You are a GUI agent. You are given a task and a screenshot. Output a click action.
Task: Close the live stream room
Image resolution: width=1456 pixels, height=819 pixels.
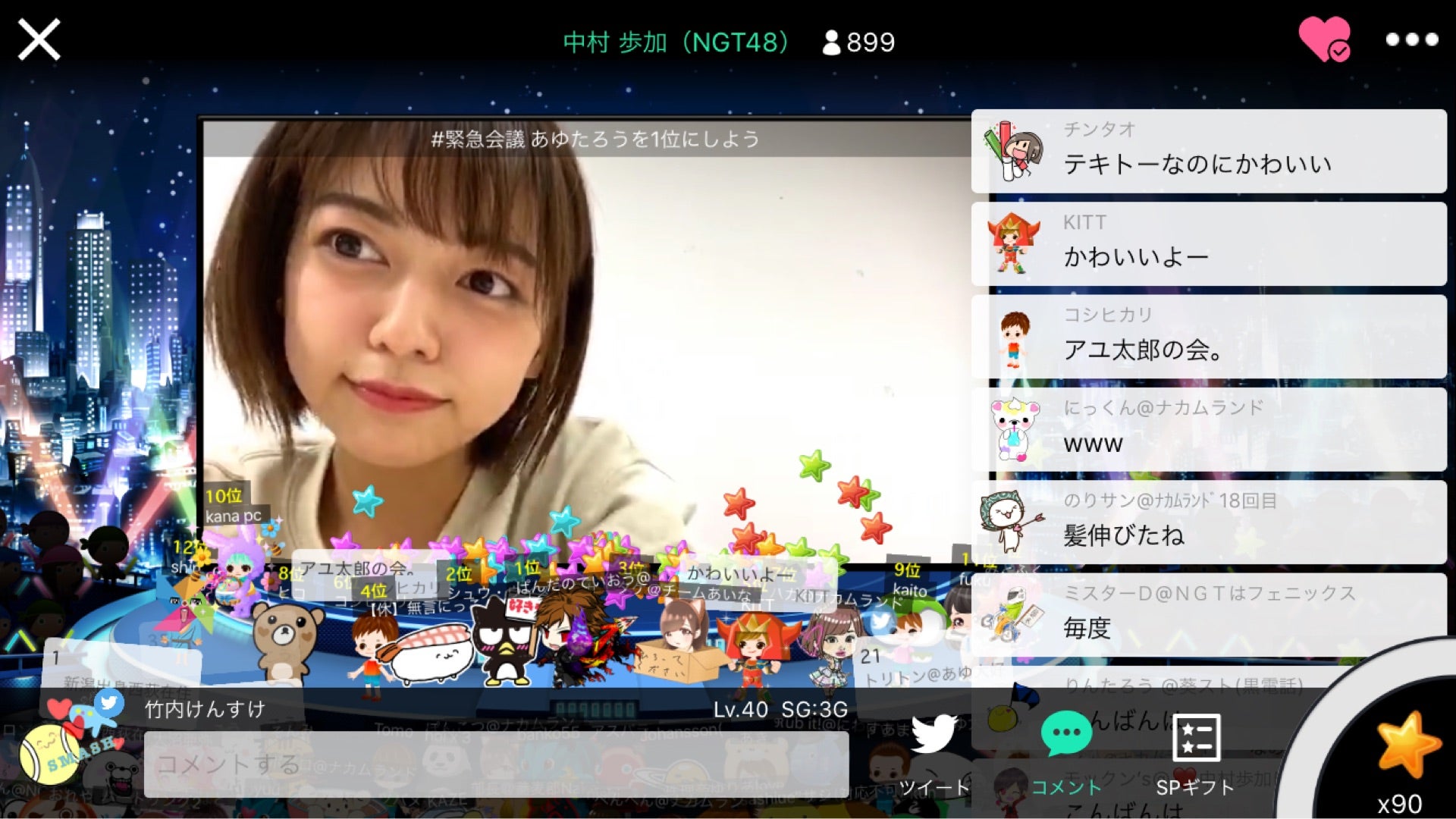(x=39, y=39)
